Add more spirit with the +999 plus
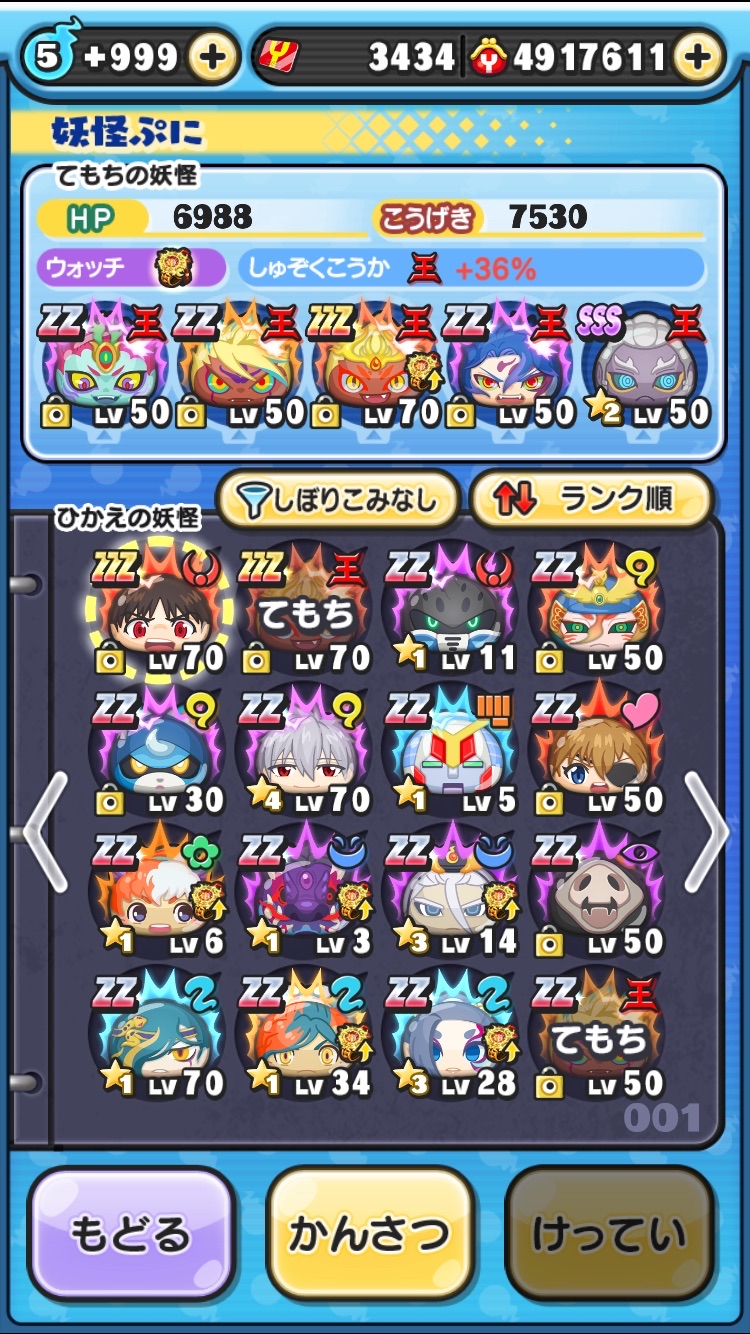Viewport: 750px width, 1334px height. pyautogui.click(x=212, y=57)
